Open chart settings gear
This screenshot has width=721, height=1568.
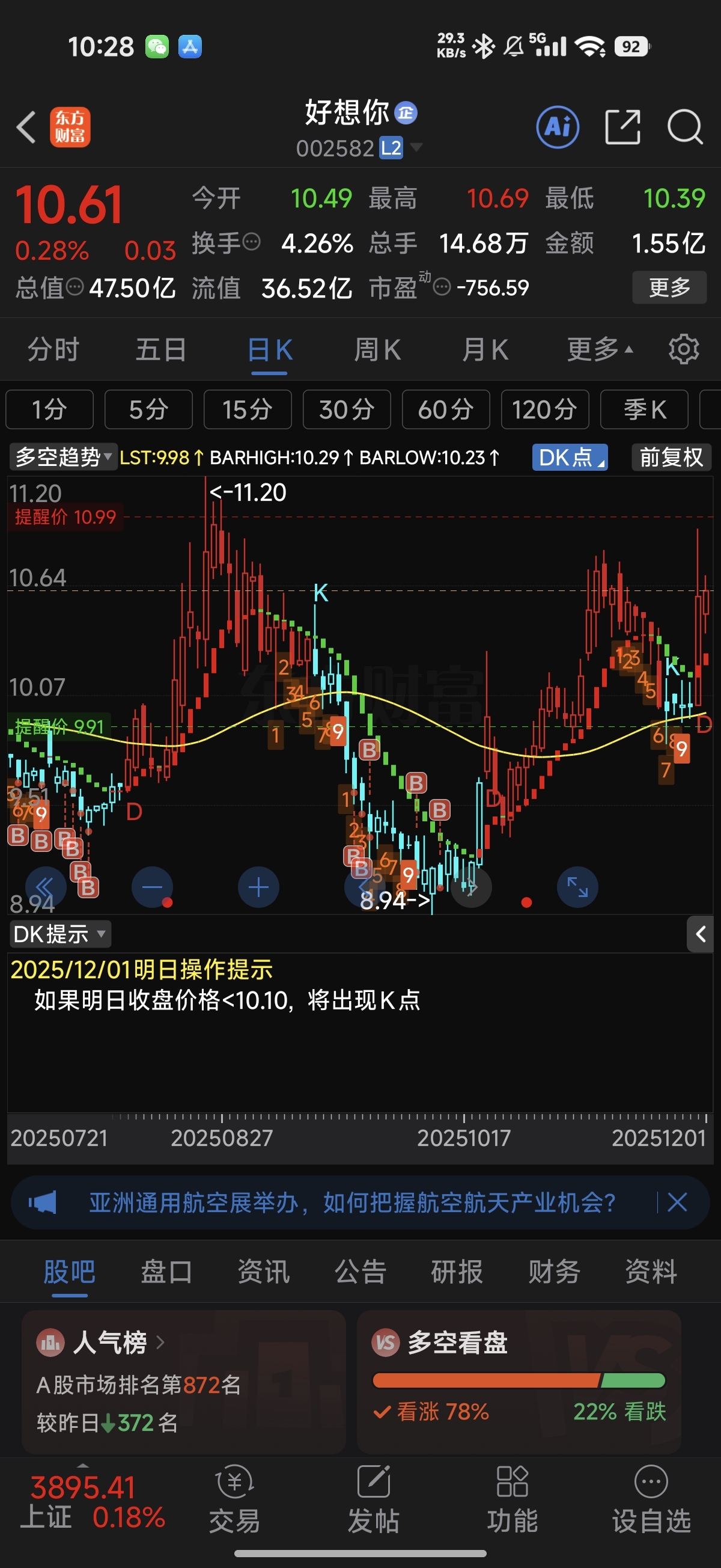coord(683,349)
